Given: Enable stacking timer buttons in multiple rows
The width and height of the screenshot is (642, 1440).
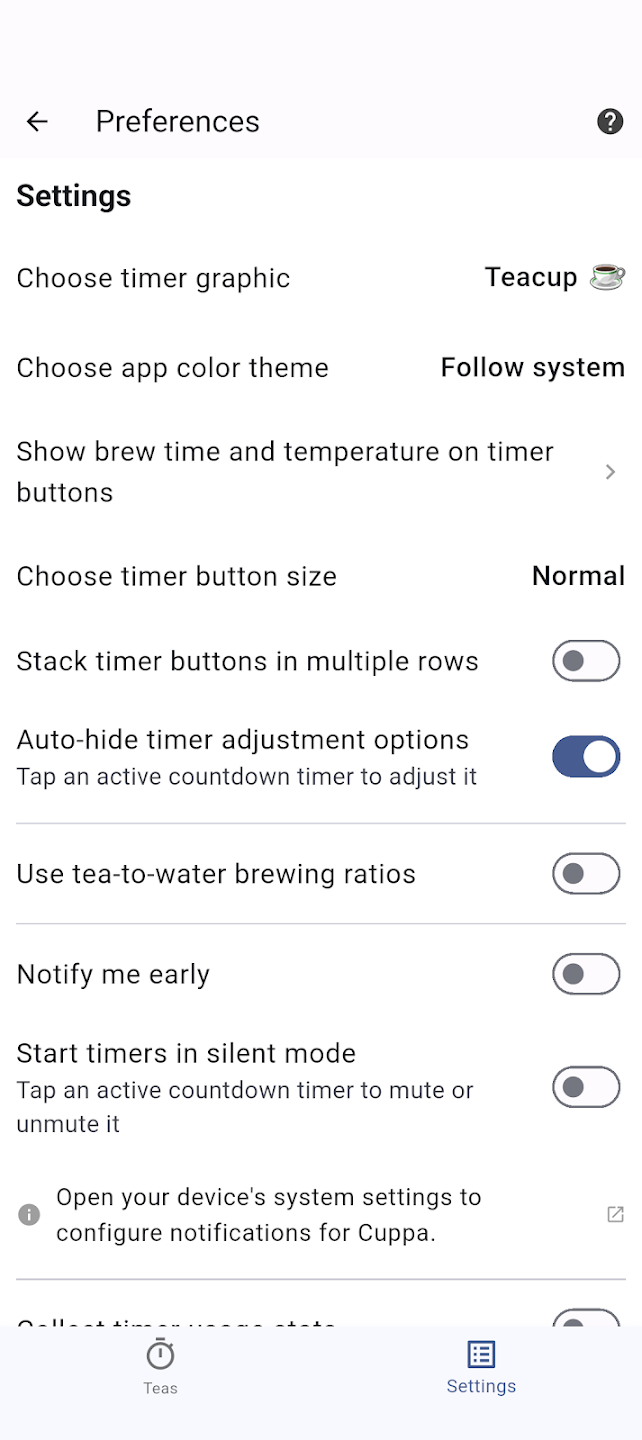Looking at the screenshot, I should click(586, 661).
